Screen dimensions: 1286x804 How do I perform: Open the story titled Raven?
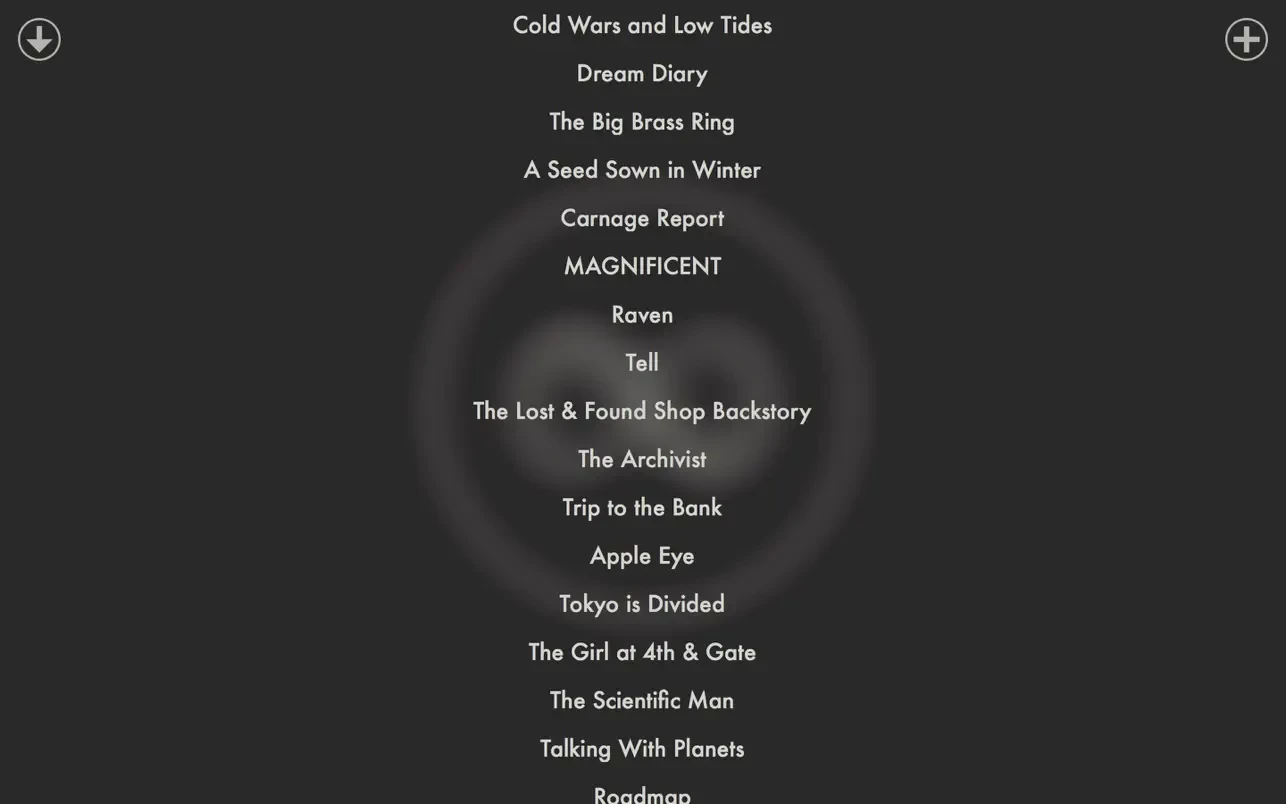tap(642, 315)
